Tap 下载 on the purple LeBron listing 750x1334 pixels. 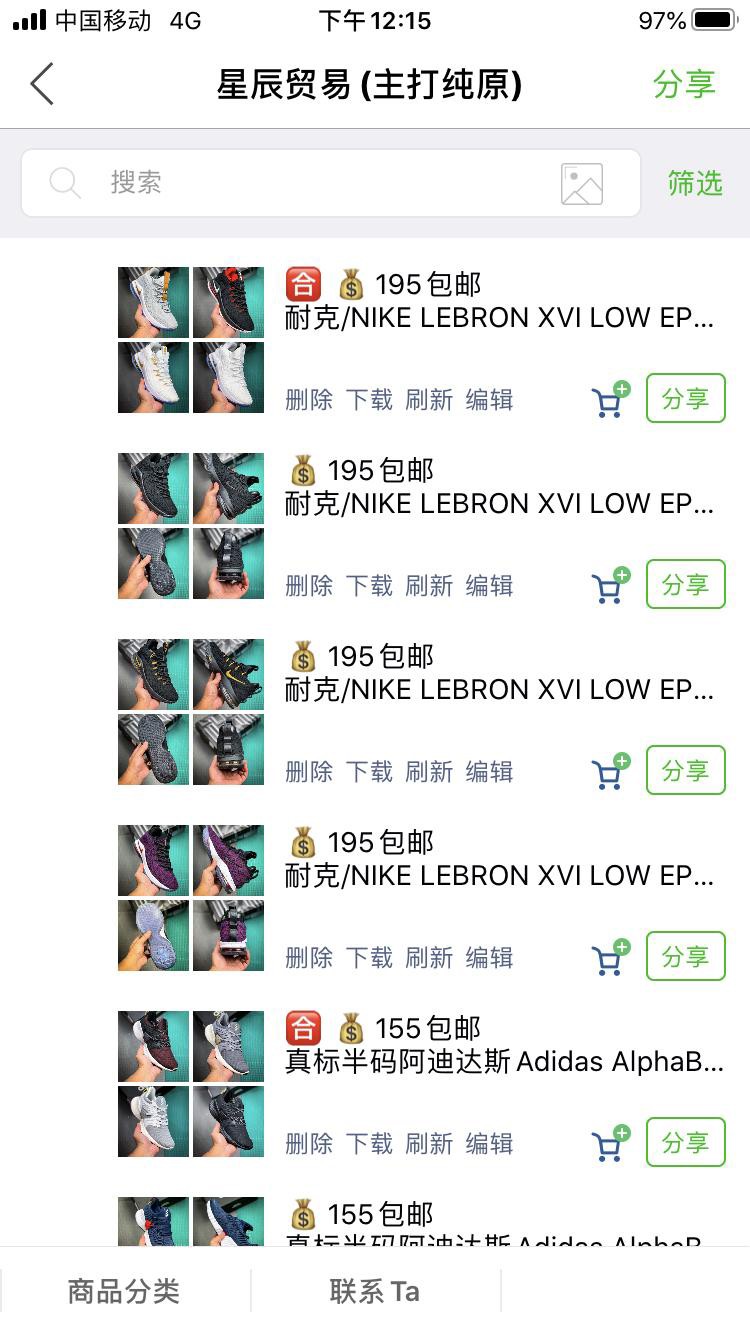coord(369,958)
